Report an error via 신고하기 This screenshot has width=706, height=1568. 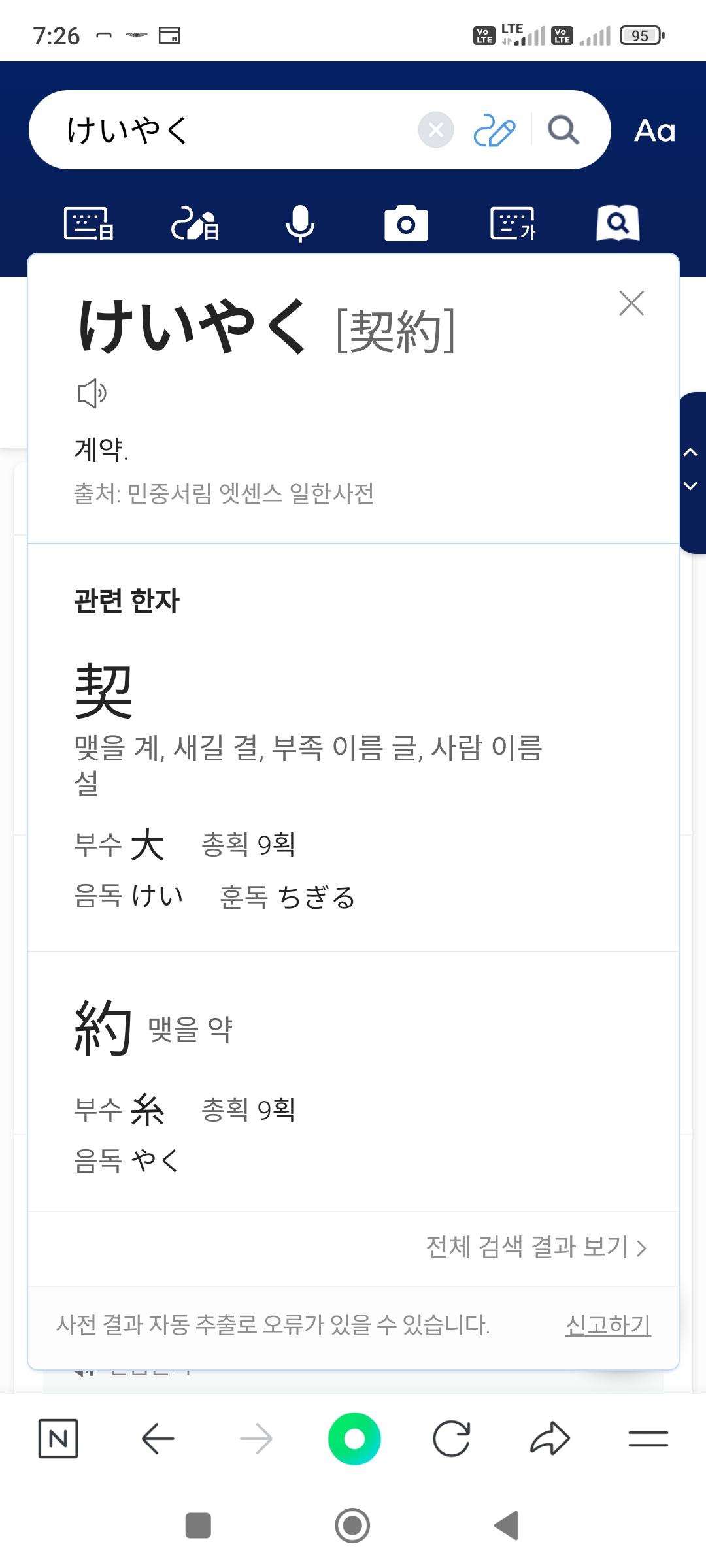(x=608, y=1325)
